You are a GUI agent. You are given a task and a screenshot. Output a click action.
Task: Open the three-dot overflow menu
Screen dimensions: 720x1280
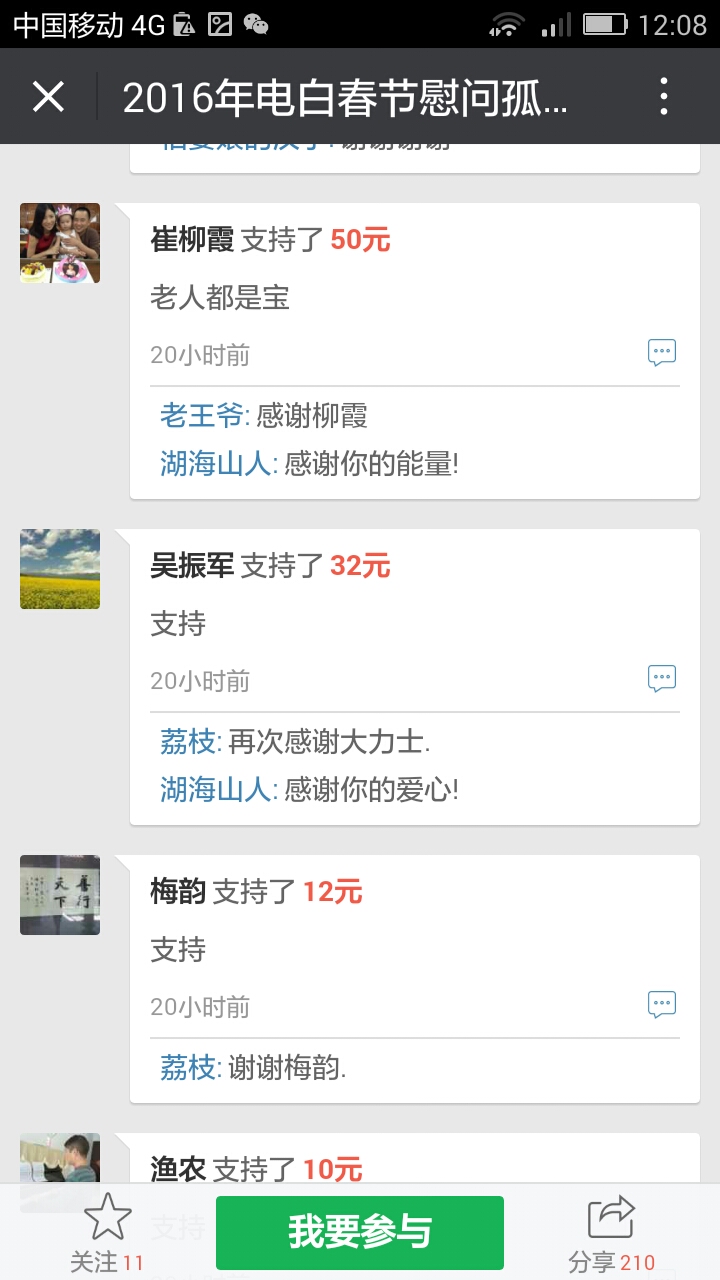pos(663,97)
